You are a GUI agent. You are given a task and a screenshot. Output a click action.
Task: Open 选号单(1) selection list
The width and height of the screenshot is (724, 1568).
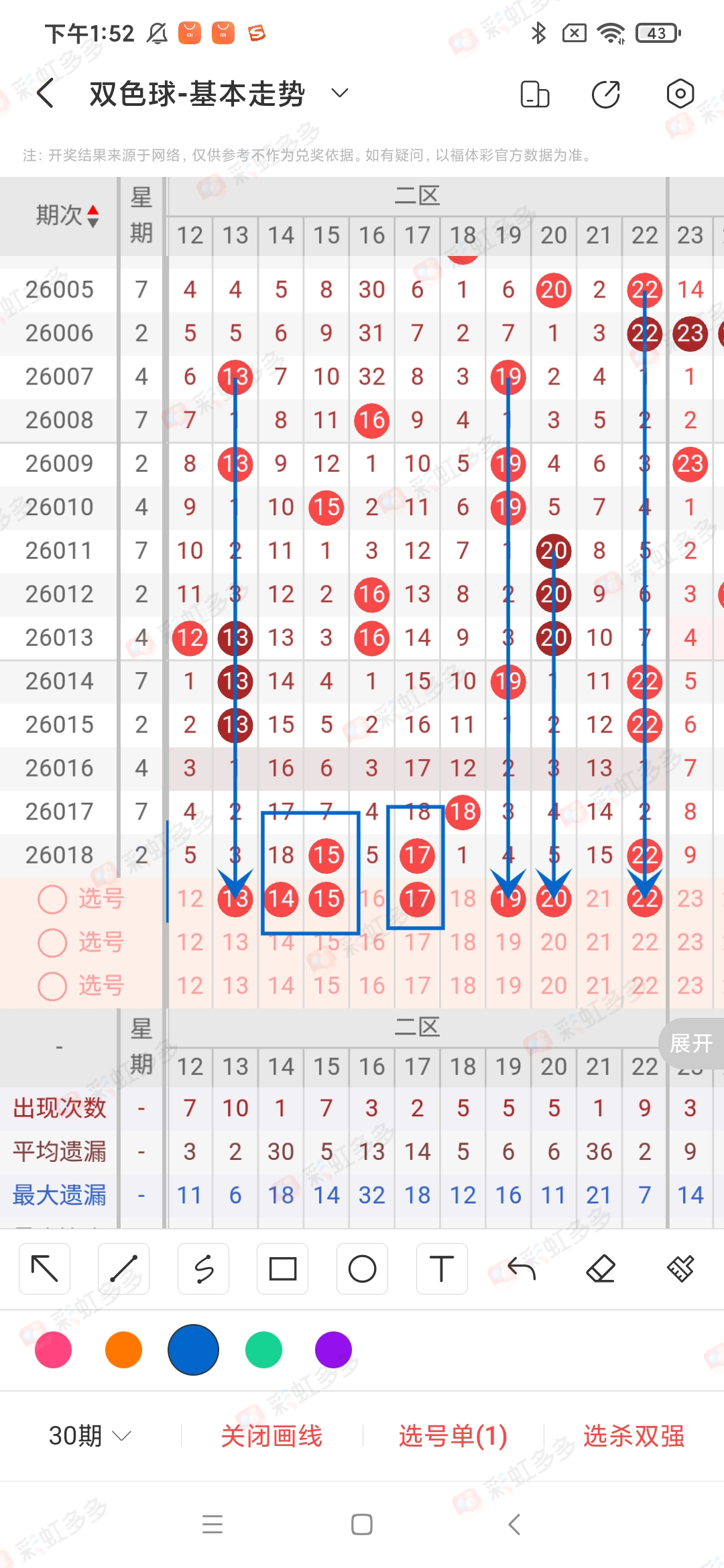click(x=451, y=1435)
